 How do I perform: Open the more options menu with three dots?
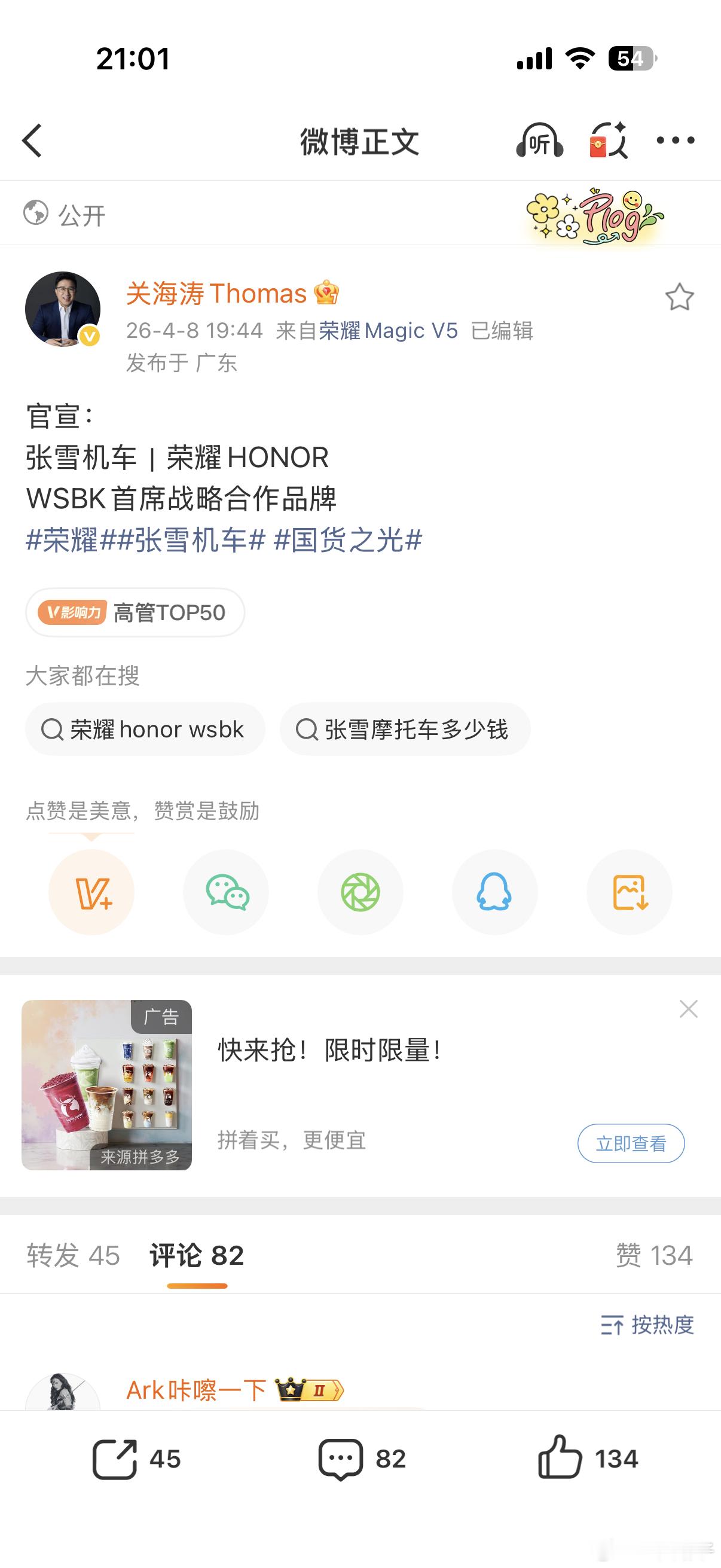coord(676,141)
